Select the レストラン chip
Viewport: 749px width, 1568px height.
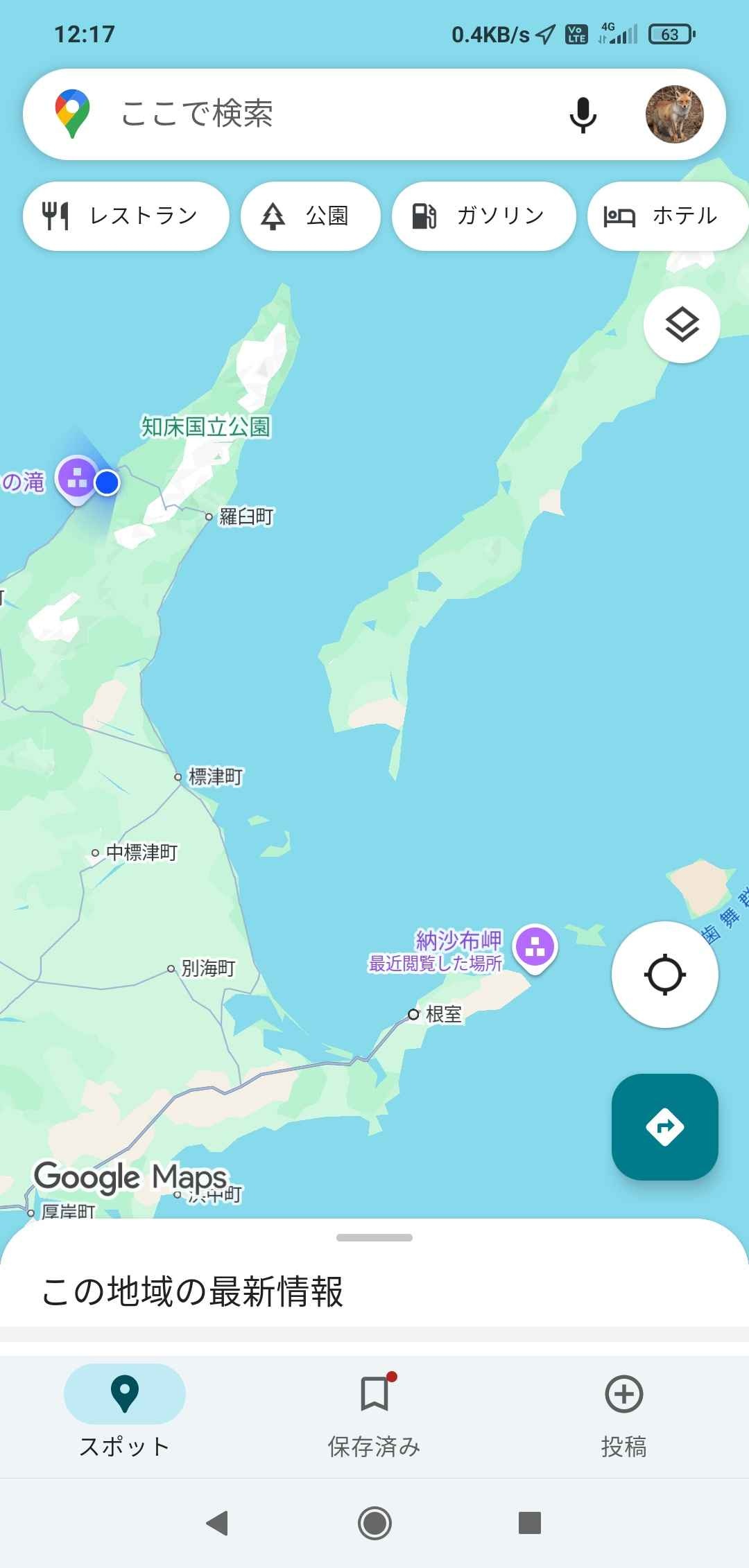tap(126, 216)
